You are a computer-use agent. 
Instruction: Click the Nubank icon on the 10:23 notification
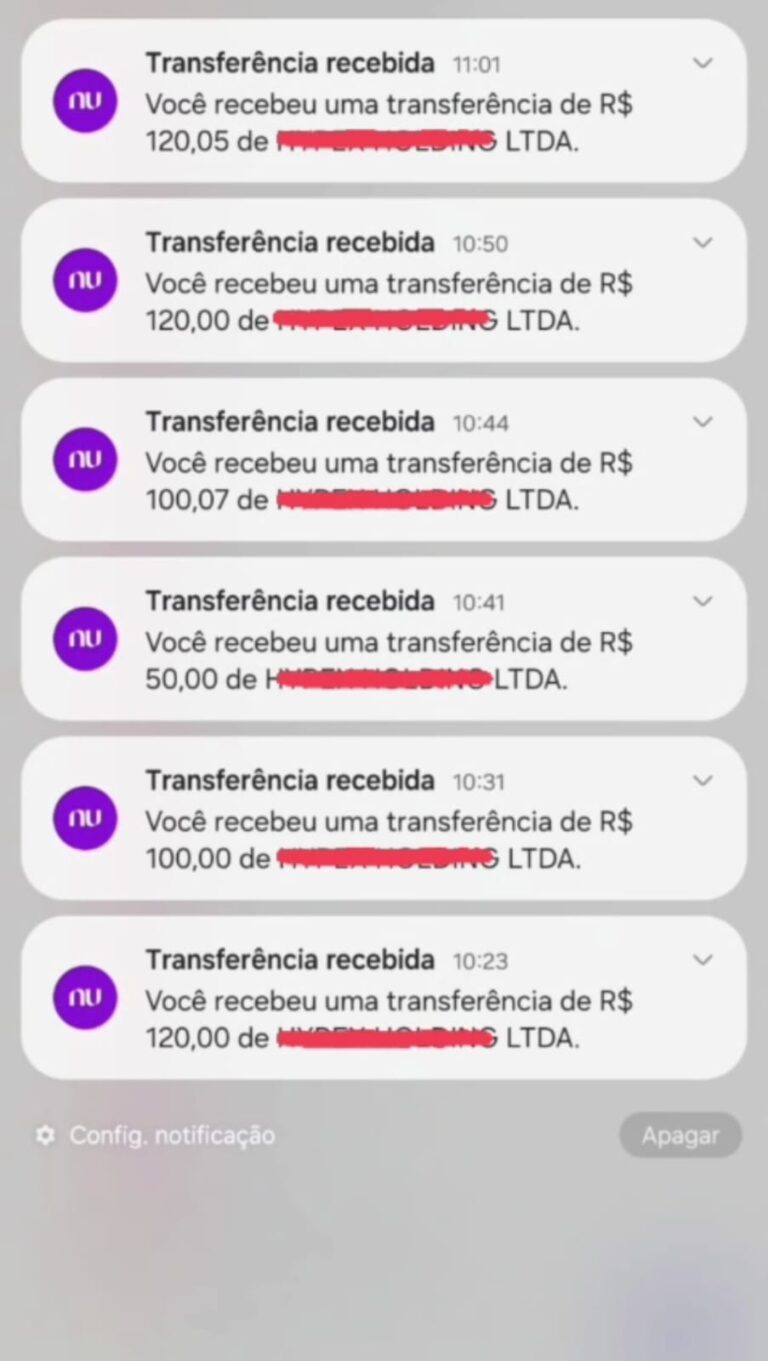pyautogui.click(x=85, y=997)
